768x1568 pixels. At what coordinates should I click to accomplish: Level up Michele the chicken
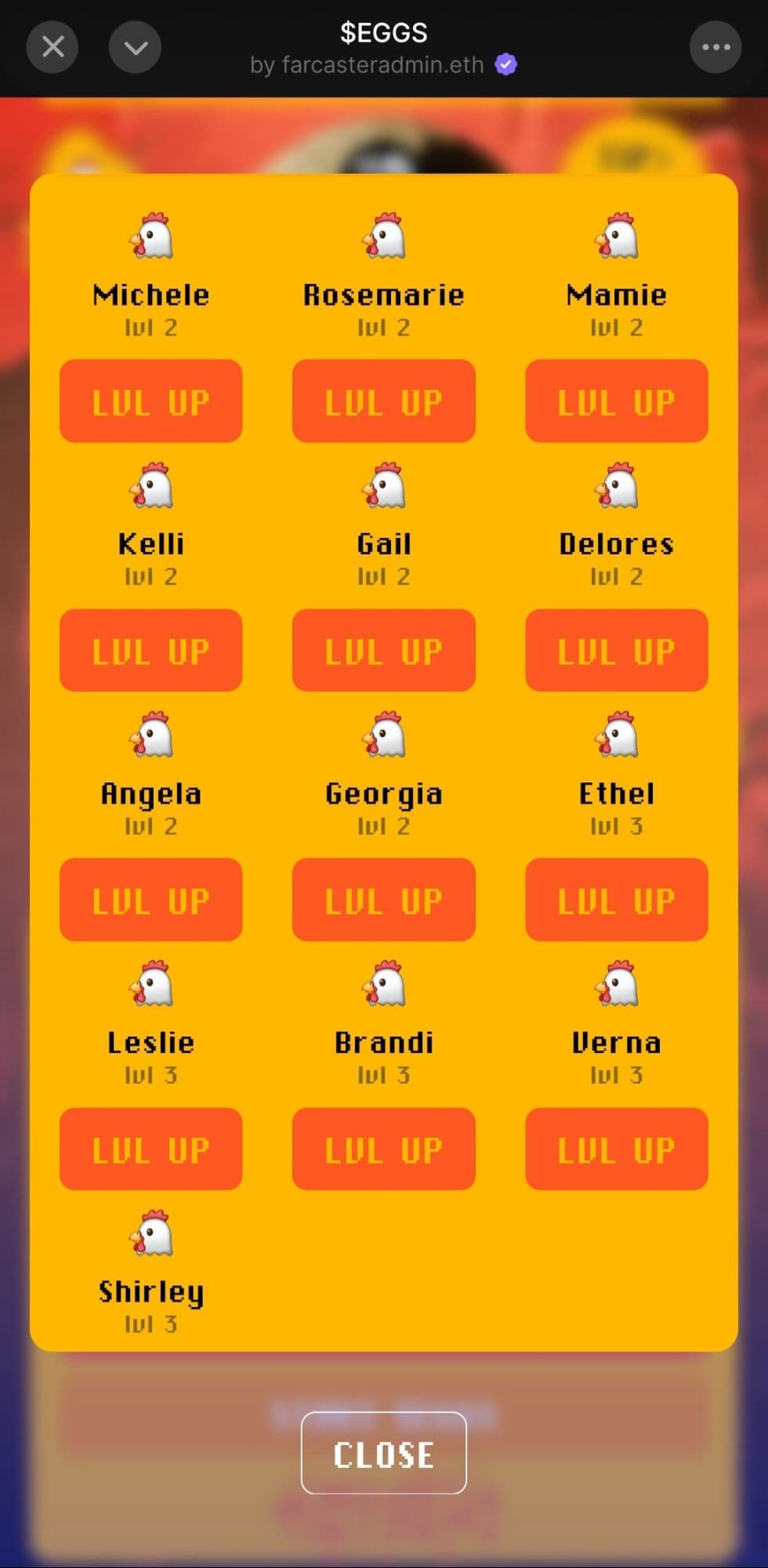150,401
